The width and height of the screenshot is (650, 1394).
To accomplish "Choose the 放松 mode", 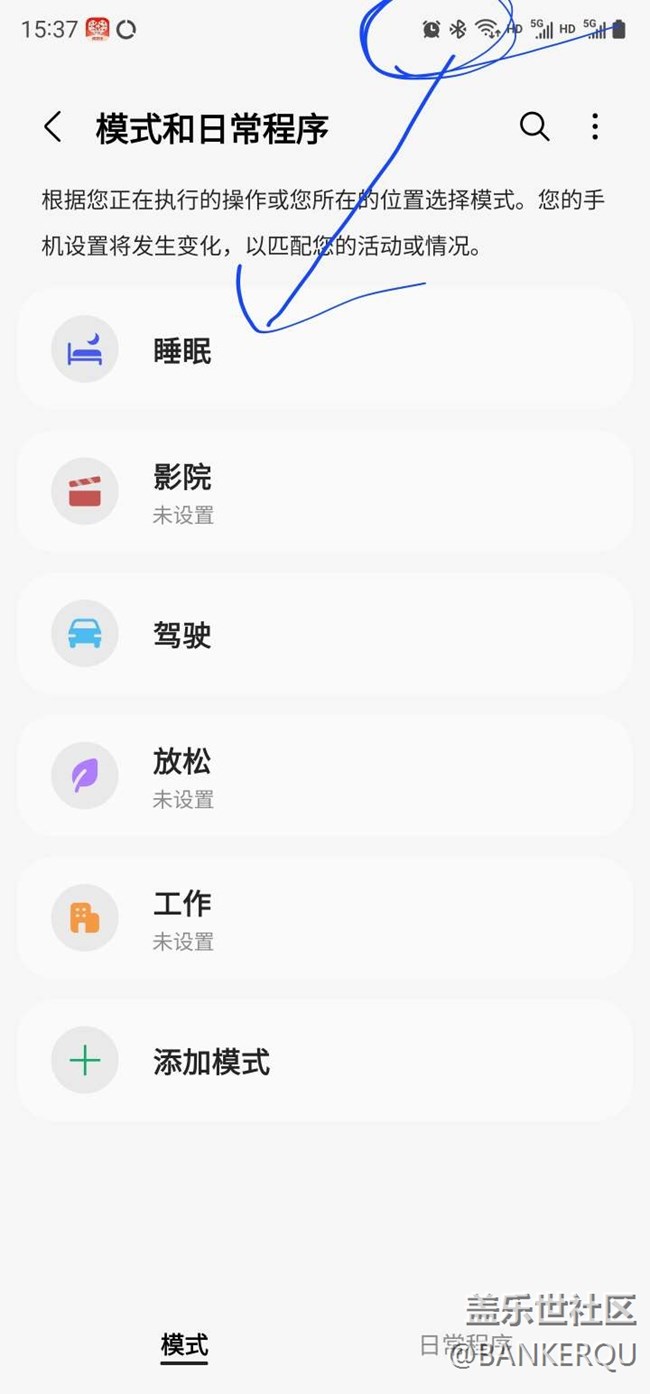I will [325, 777].
